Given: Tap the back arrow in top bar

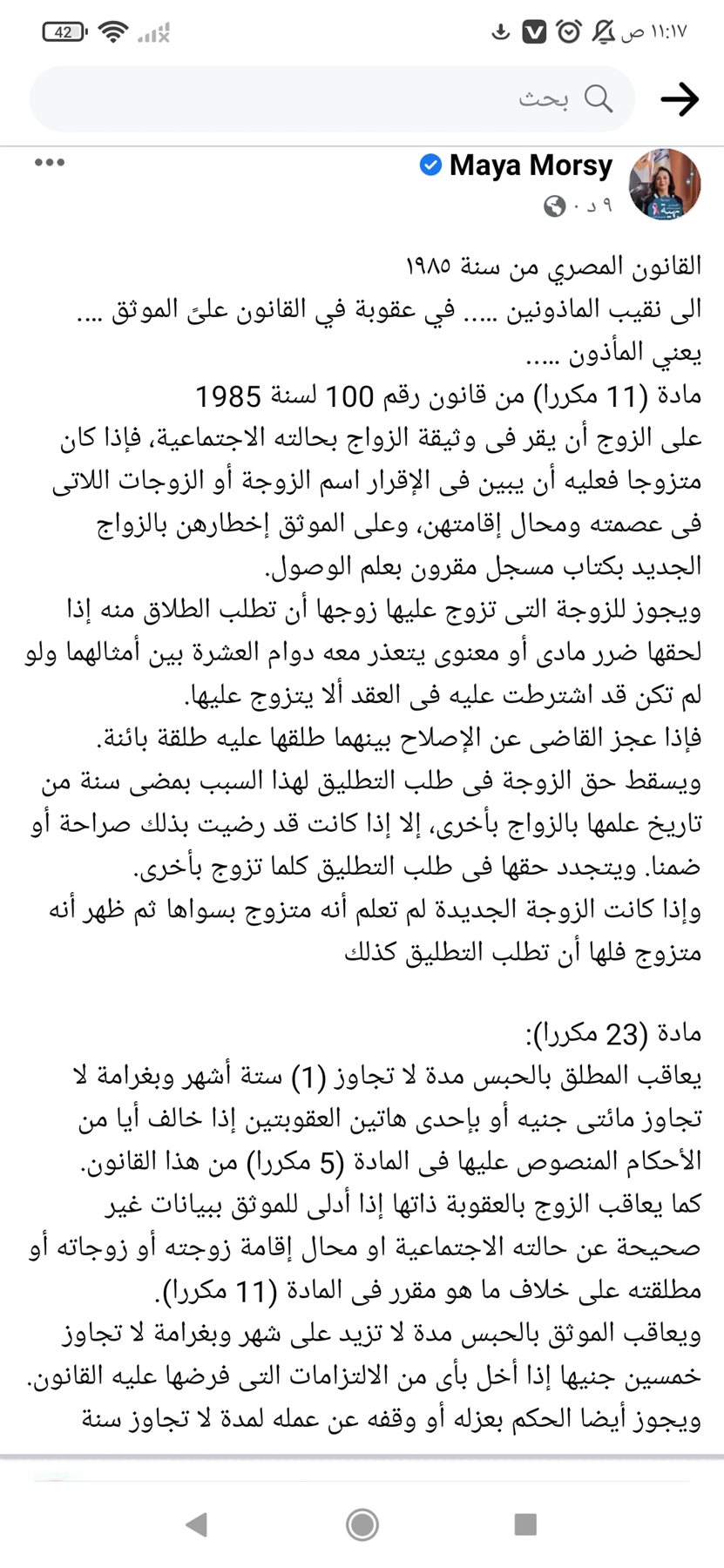Looking at the screenshot, I should [680, 98].
